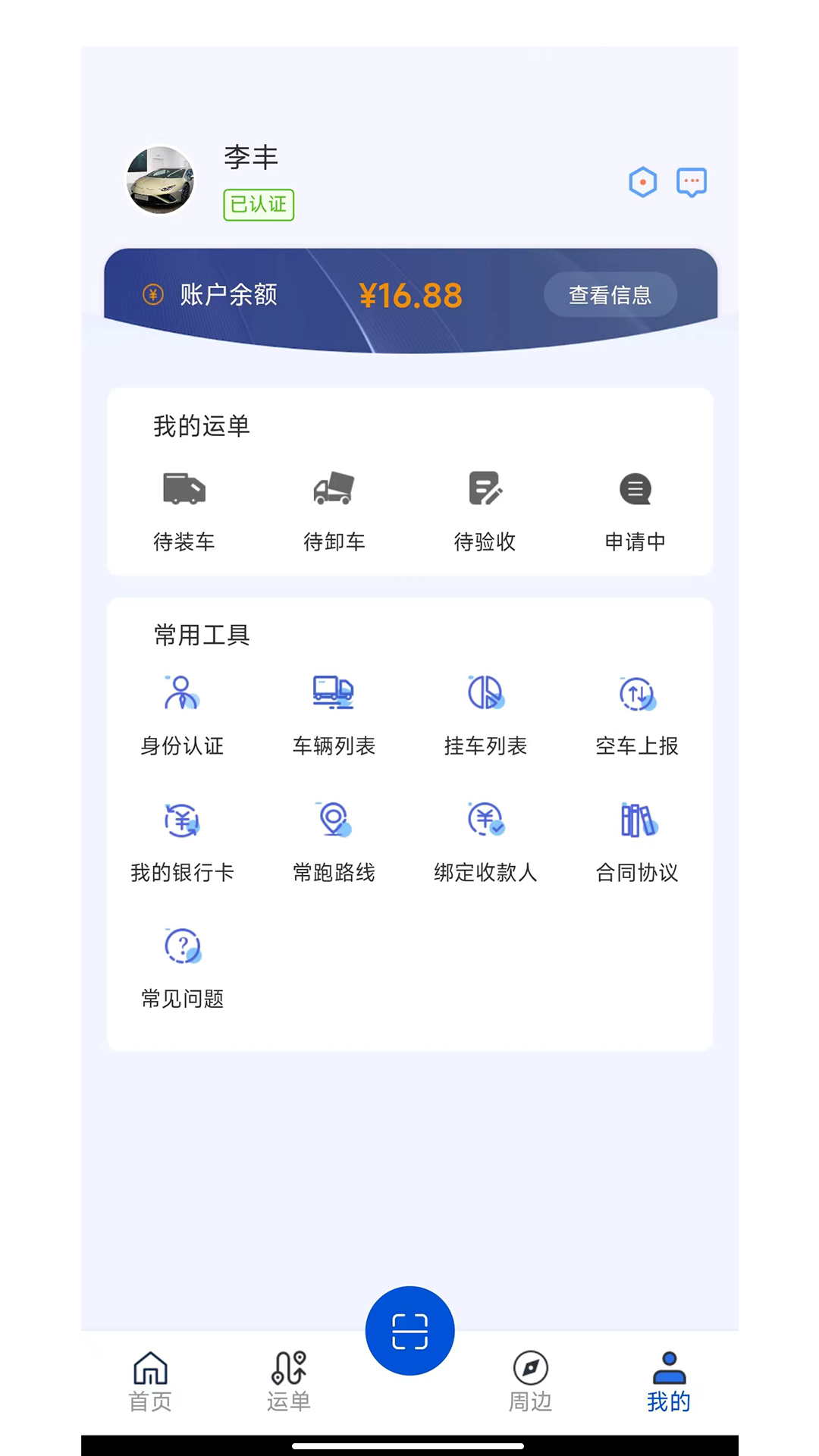Tap the 查看信息 button
This screenshot has width=819, height=1456.
click(x=610, y=295)
